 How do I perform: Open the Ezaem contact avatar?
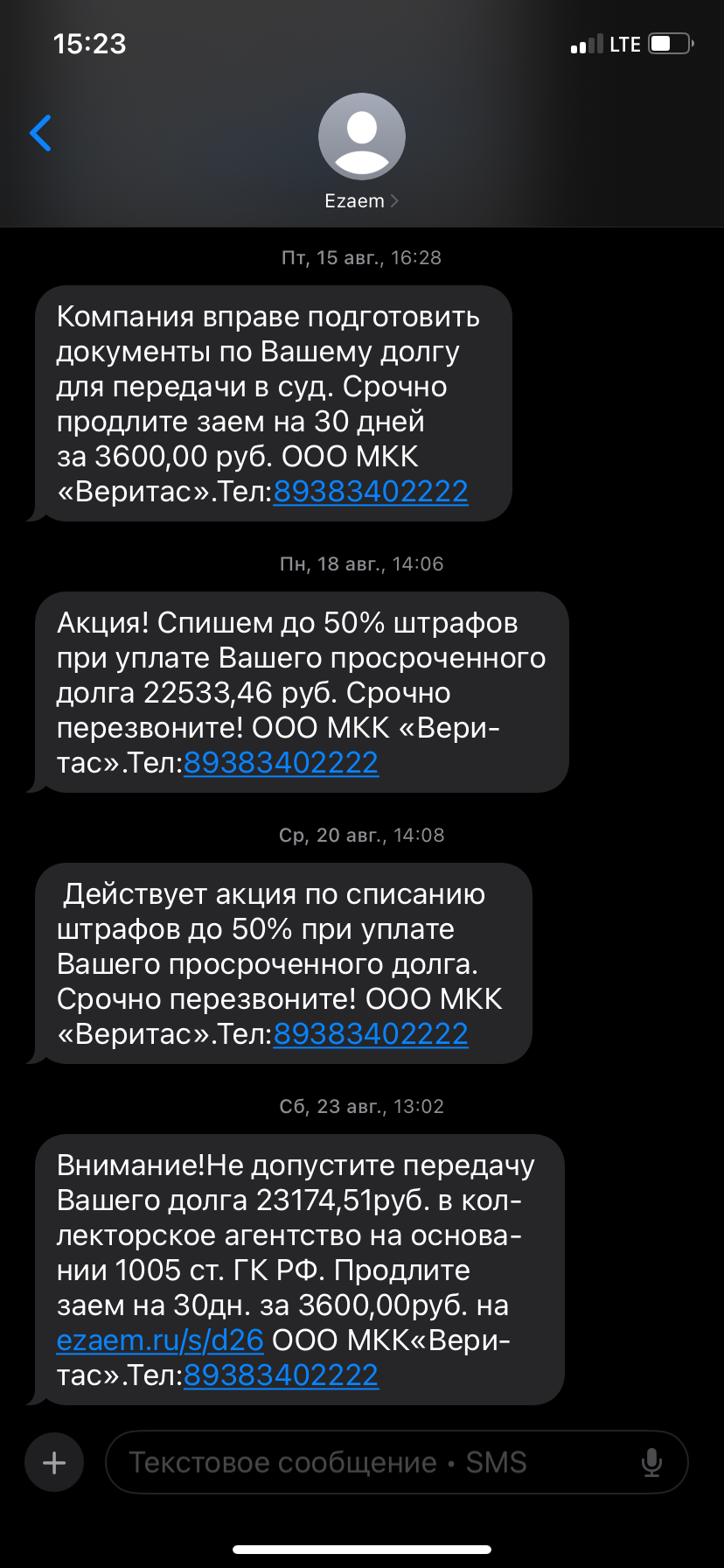[x=362, y=136]
